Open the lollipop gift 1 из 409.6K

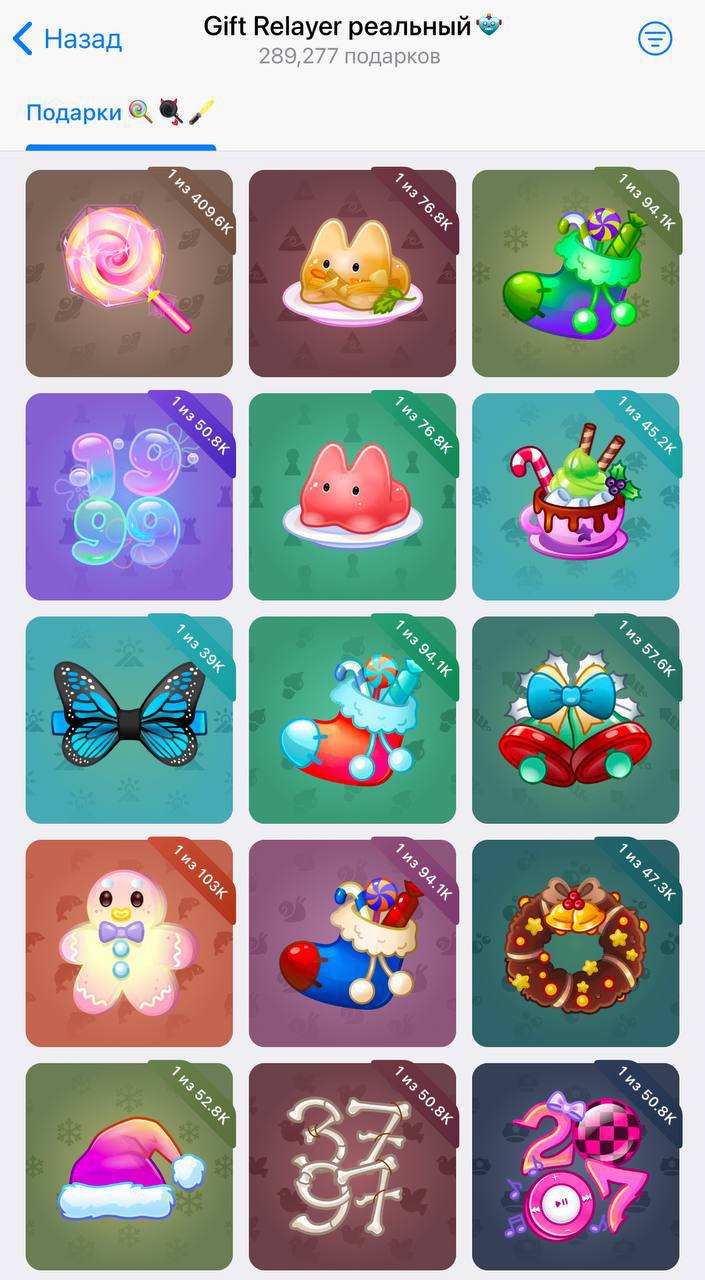(129, 273)
